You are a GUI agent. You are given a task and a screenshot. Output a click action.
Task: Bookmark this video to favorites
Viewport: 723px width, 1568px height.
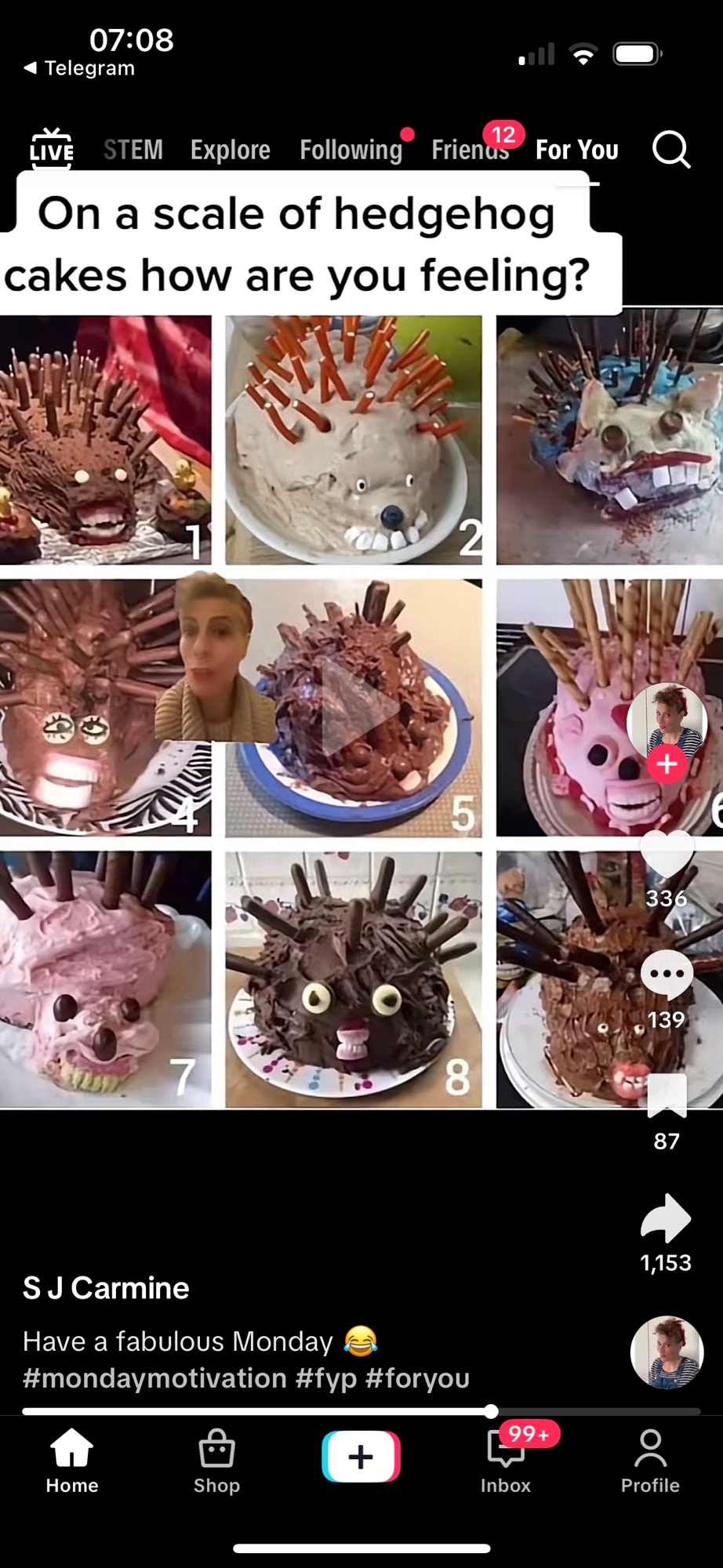(667, 1096)
